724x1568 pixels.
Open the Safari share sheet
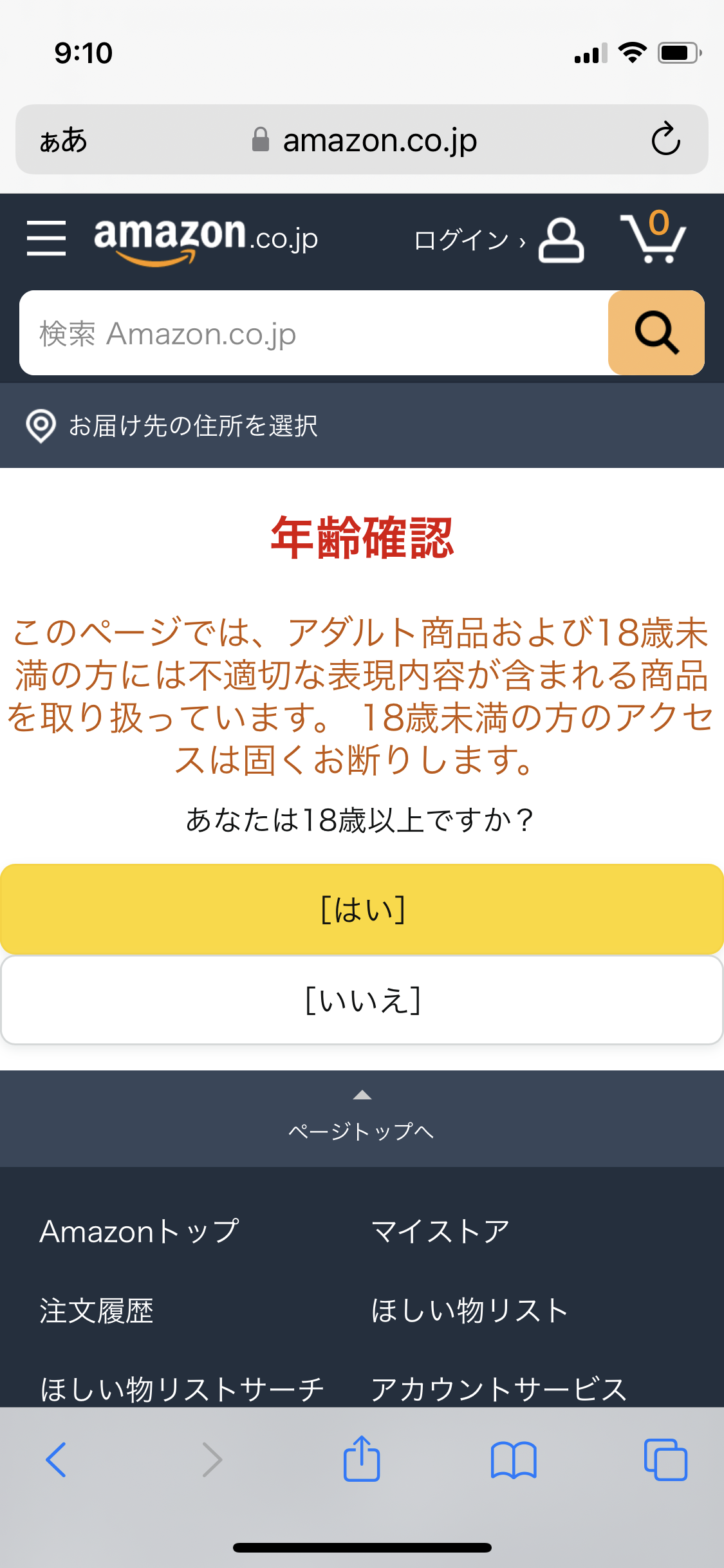point(362,1460)
